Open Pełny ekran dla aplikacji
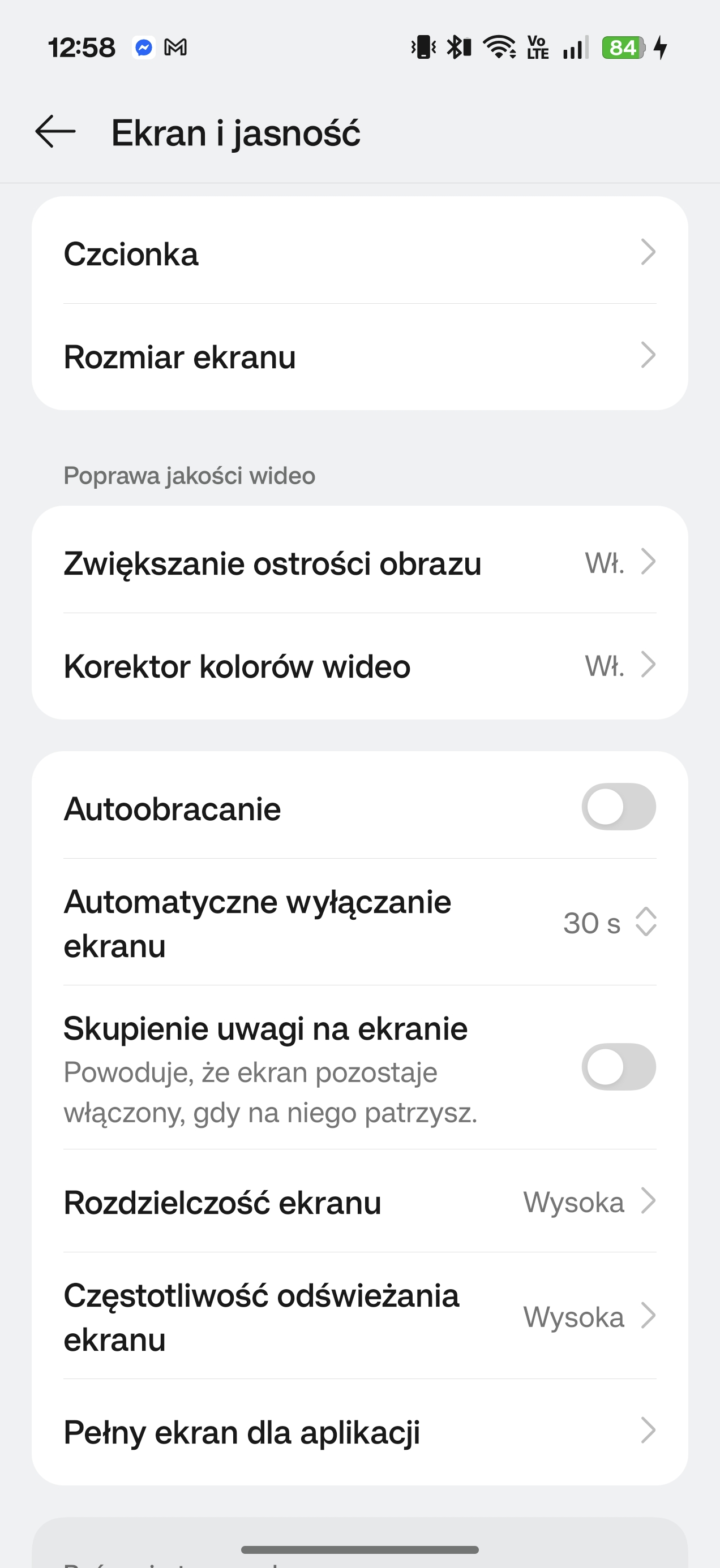720x1568 pixels. 359,1432
